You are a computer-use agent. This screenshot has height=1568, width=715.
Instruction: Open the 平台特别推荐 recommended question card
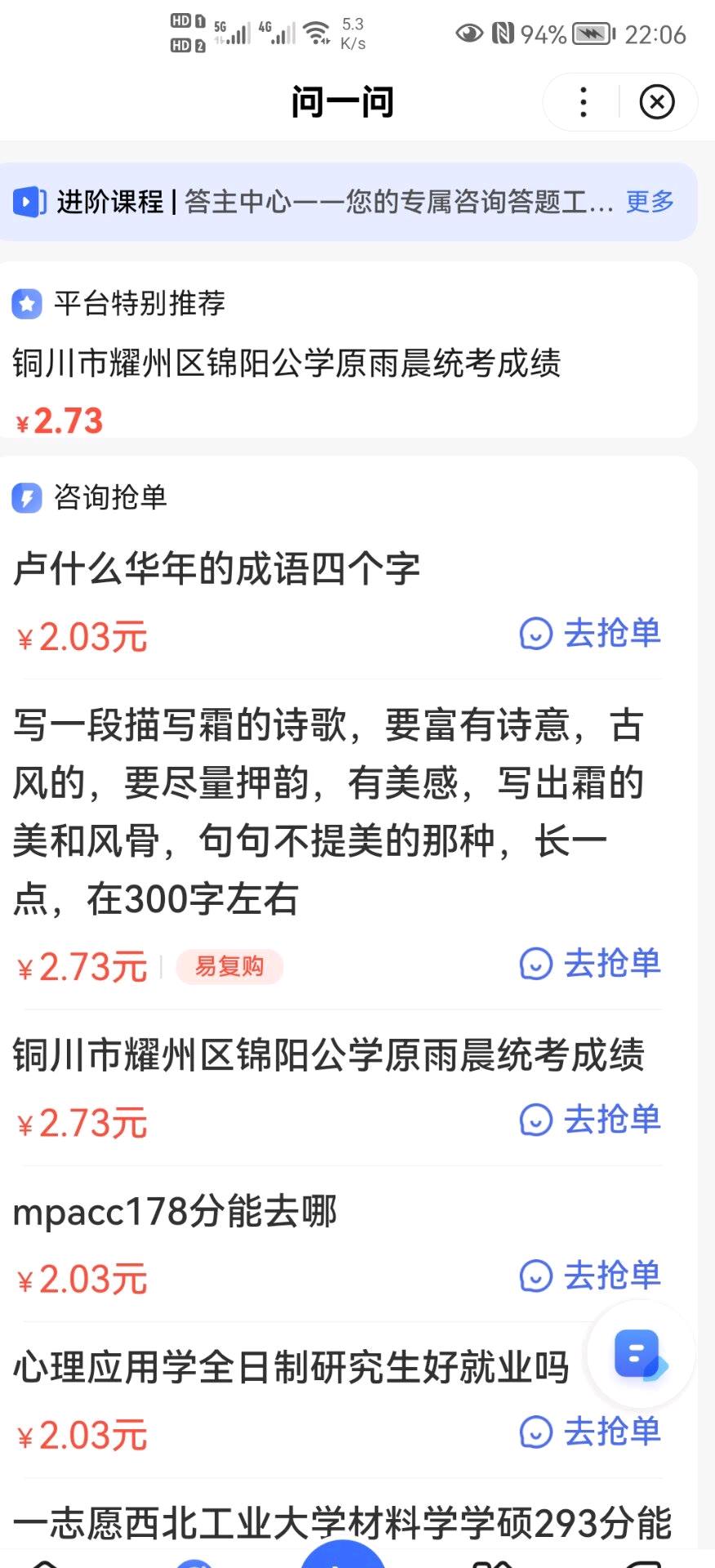click(349, 350)
